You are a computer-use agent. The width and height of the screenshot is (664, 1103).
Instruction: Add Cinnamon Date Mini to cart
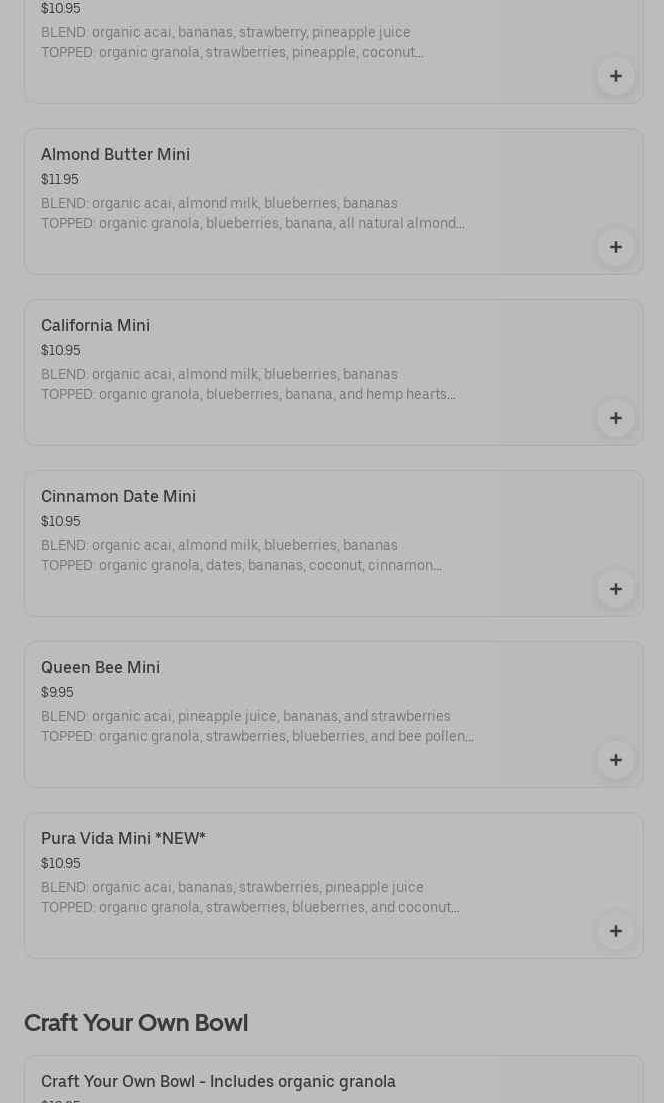[615, 589]
